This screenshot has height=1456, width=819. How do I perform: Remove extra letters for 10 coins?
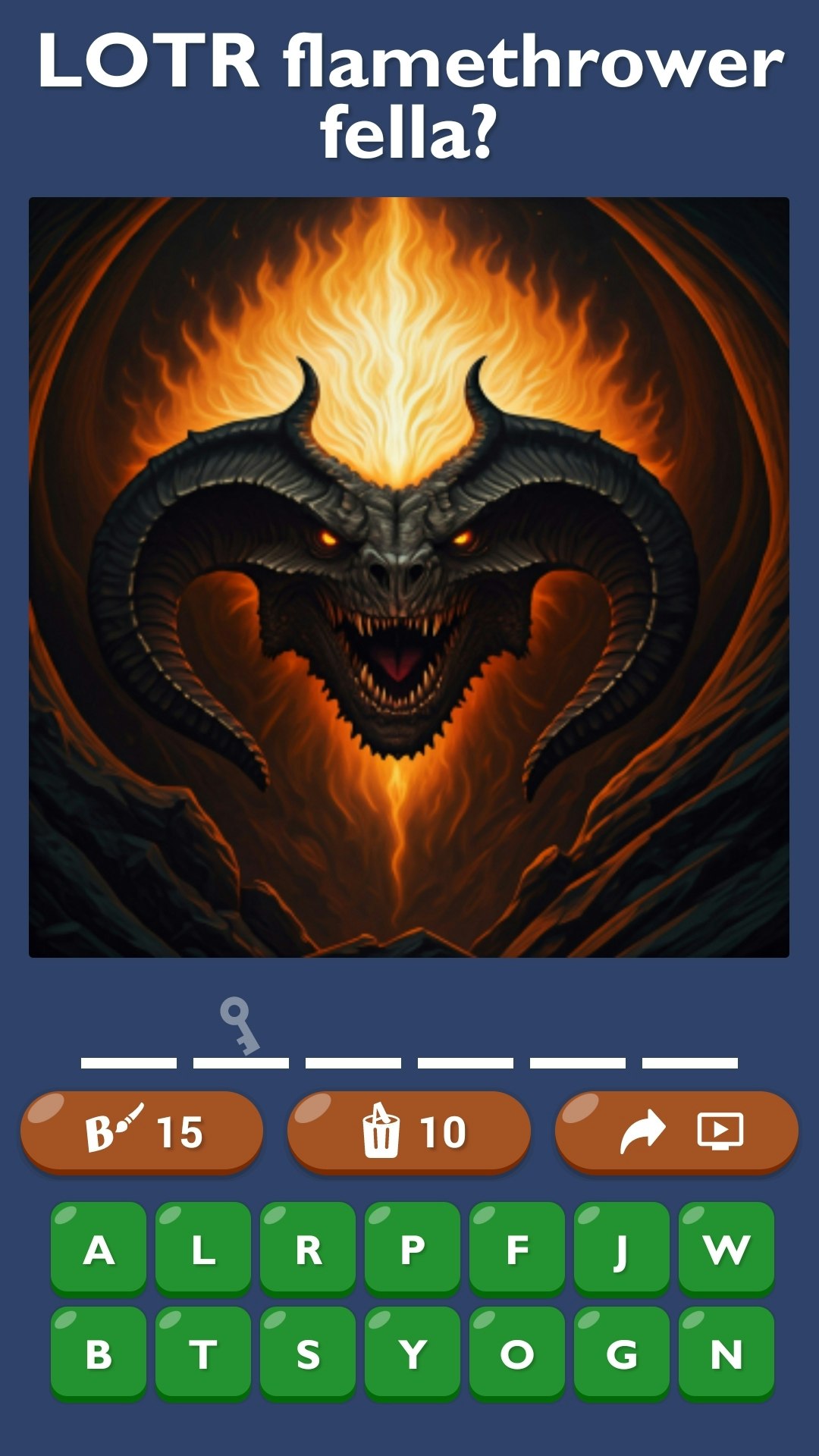pyautogui.click(x=409, y=1132)
